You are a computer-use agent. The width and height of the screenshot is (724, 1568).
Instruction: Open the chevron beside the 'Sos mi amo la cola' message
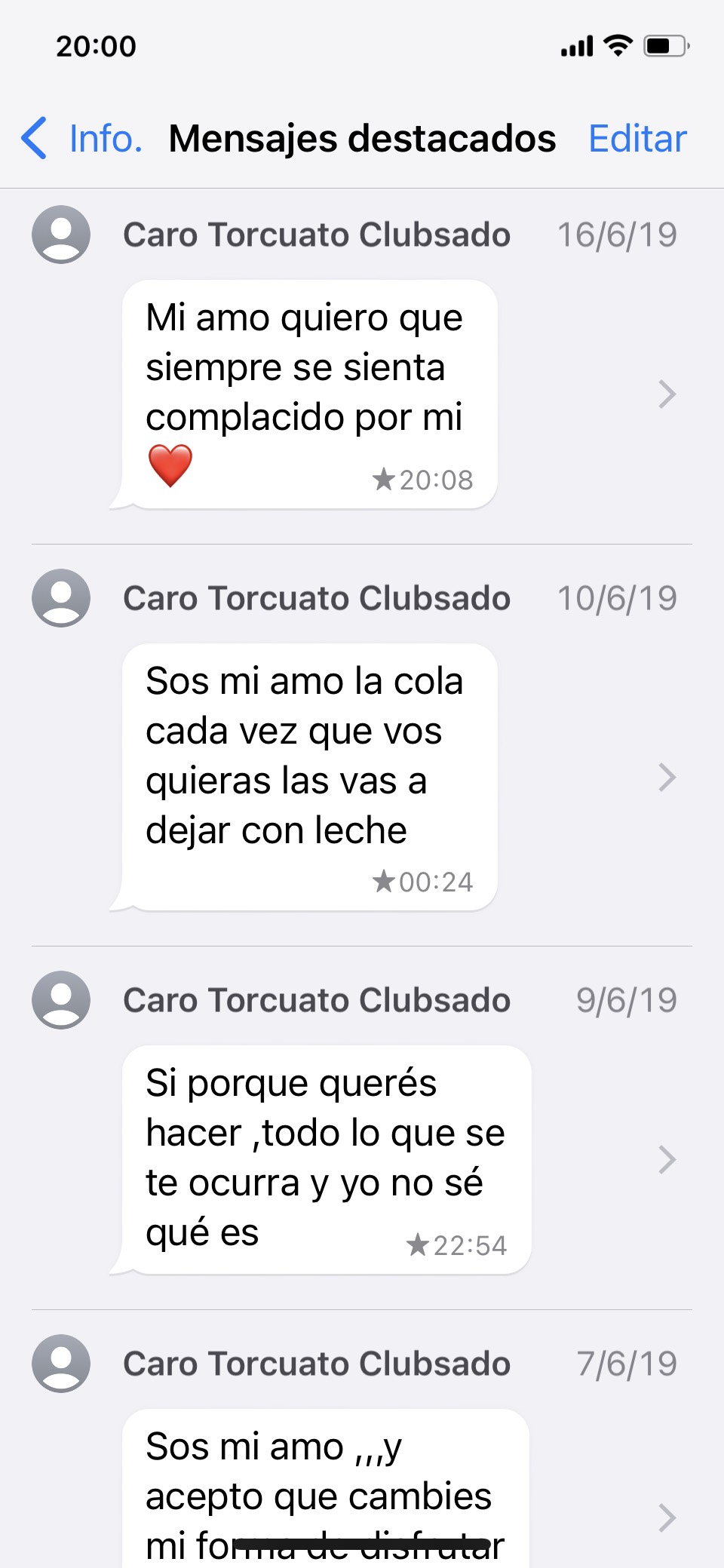tap(667, 778)
